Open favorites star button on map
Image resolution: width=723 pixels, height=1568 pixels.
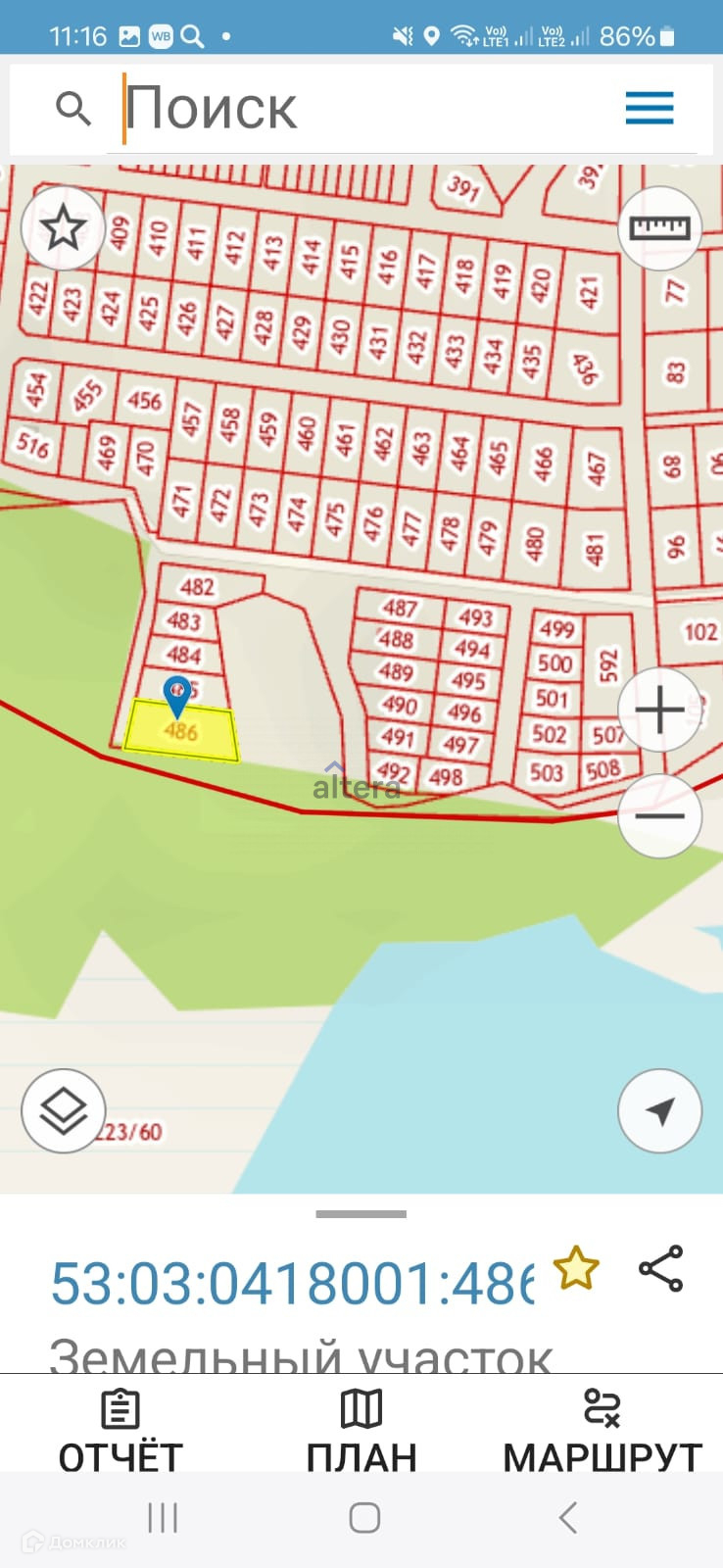point(63,228)
